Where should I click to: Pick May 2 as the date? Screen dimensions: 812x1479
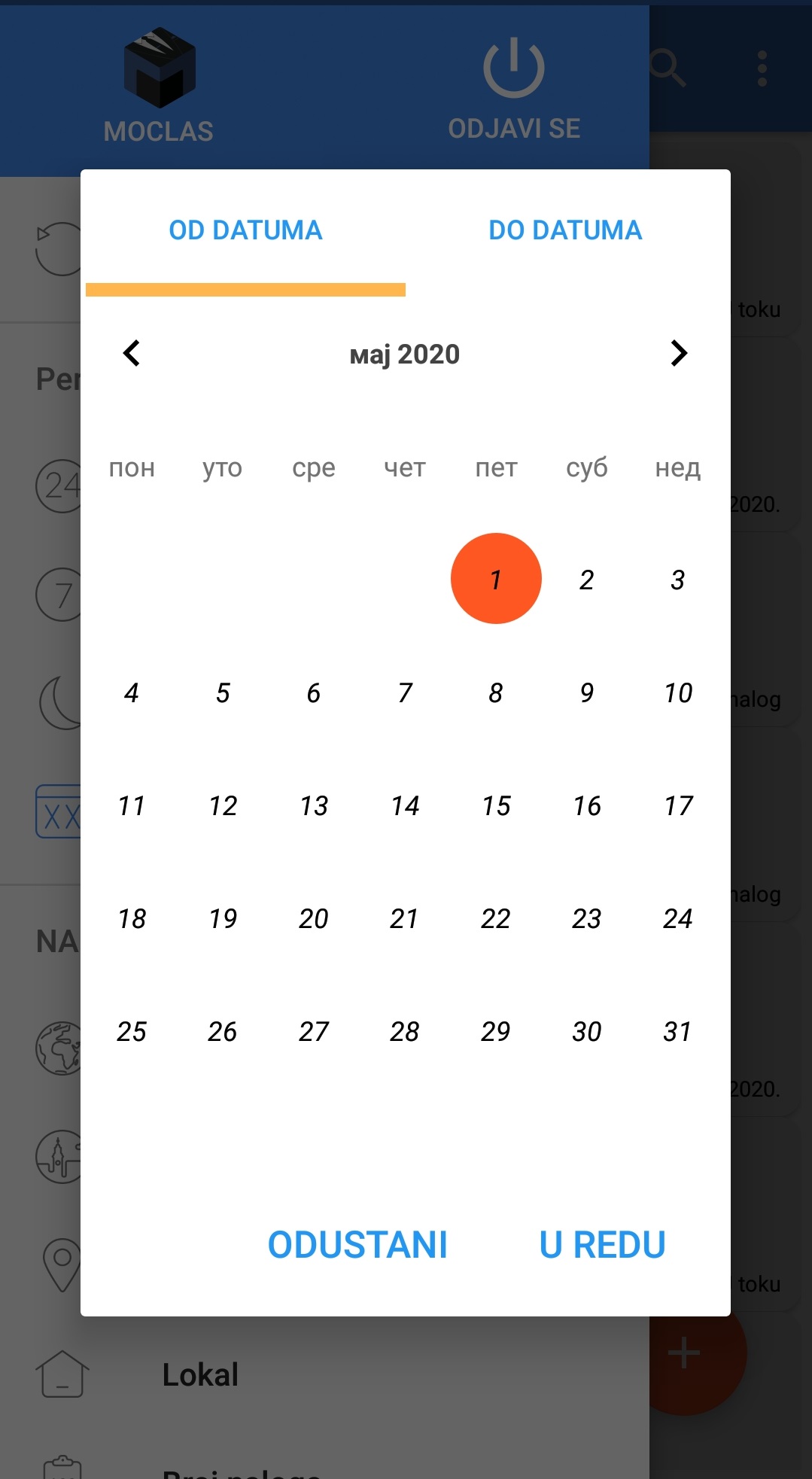click(x=587, y=580)
